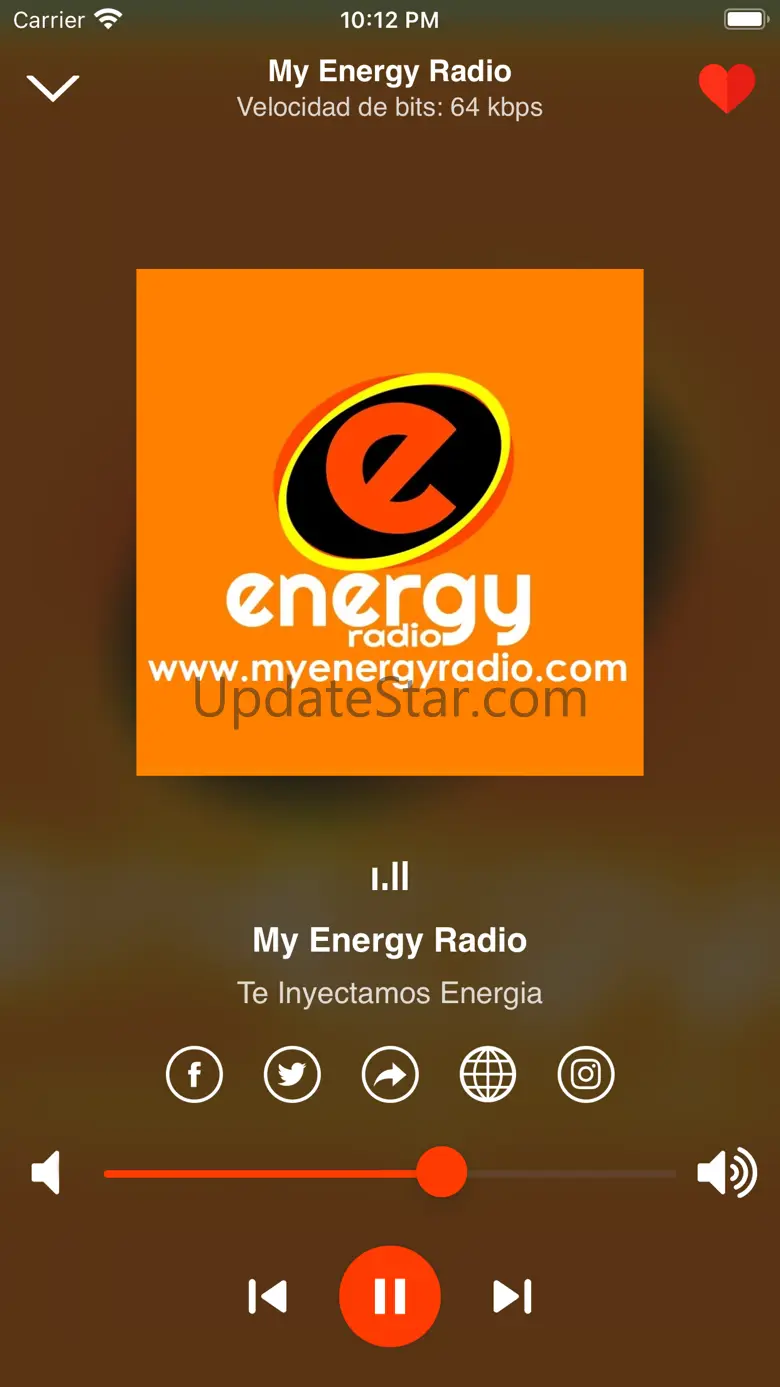Skip to the previous station
This screenshot has height=1387, width=780.
[267, 1297]
